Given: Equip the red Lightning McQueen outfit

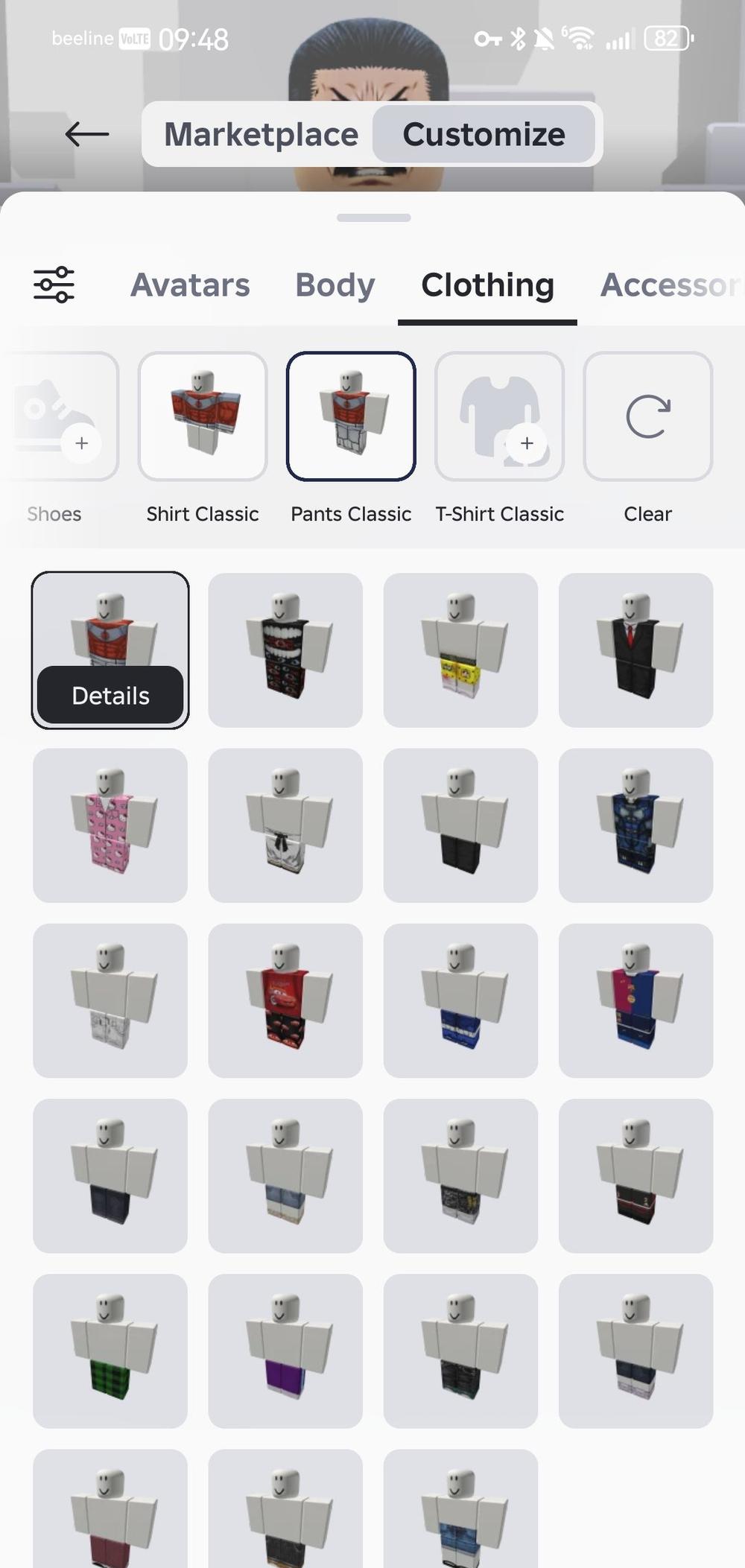Looking at the screenshot, I should pos(285,1000).
